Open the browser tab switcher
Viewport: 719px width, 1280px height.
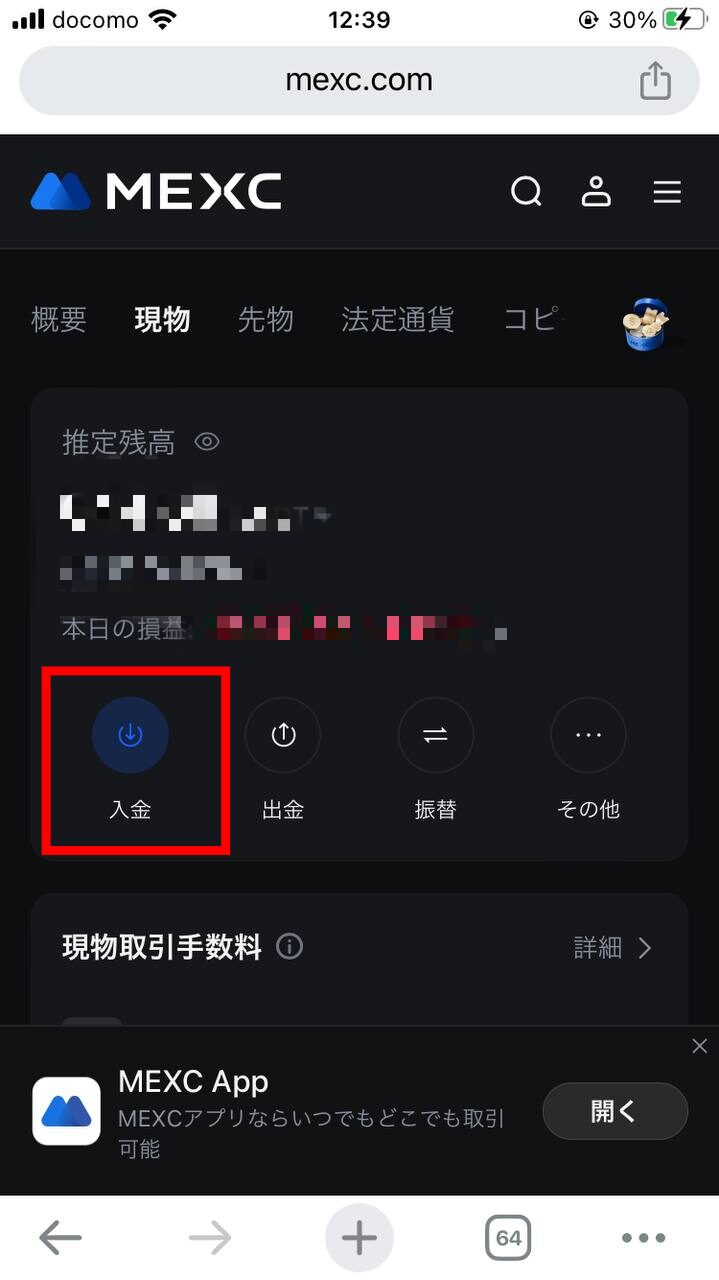508,1238
